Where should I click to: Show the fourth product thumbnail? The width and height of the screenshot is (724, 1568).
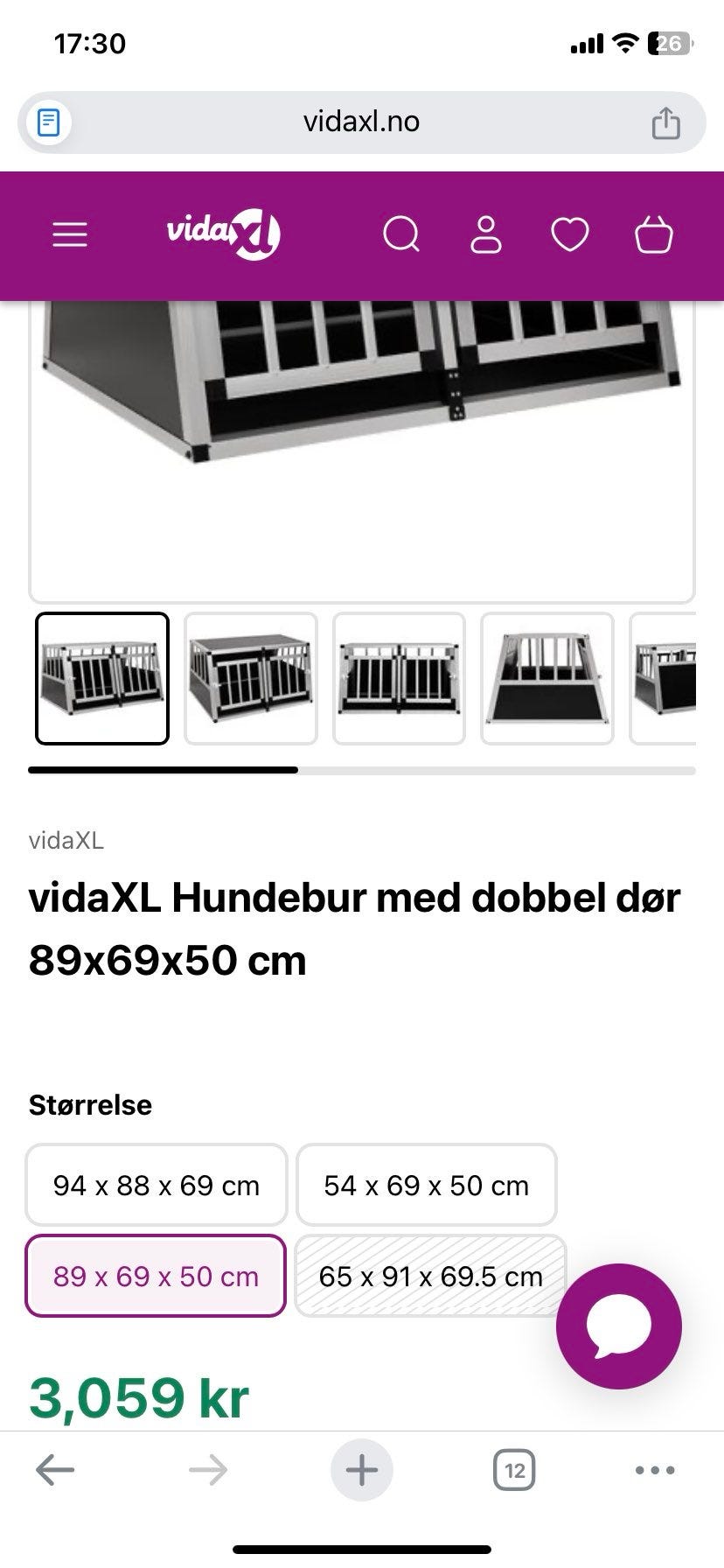[547, 679]
